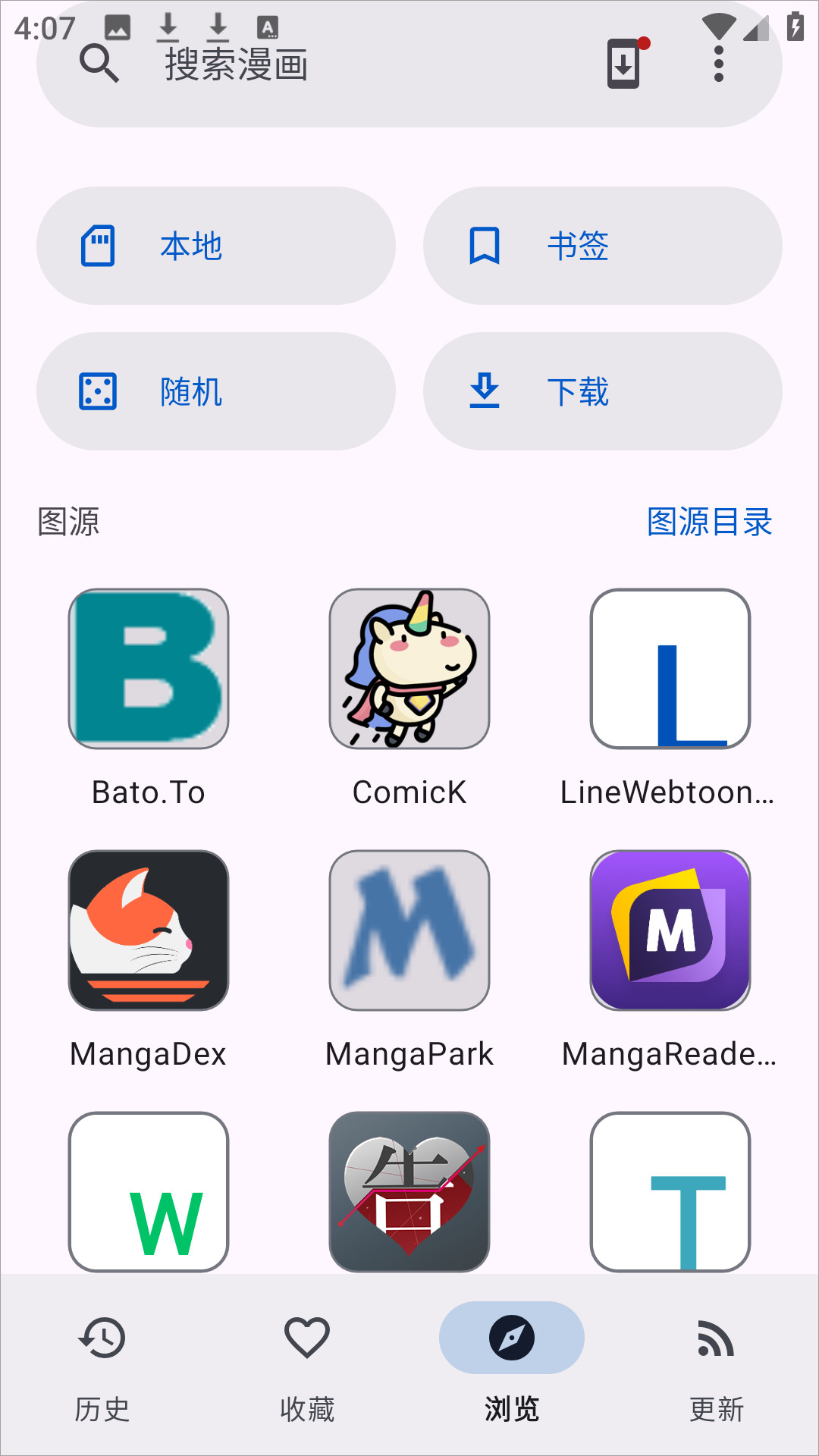Open the source with heart icon
Image resolution: width=819 pixels, height=1456 pixels.
point(409,1192)
